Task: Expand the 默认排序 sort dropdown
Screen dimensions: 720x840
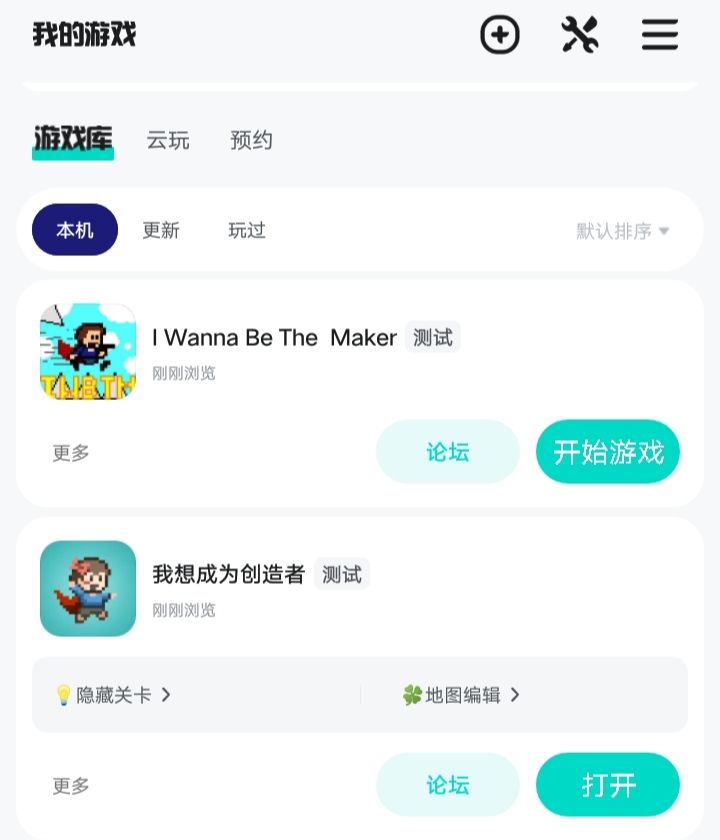Action: pos(622,231)
